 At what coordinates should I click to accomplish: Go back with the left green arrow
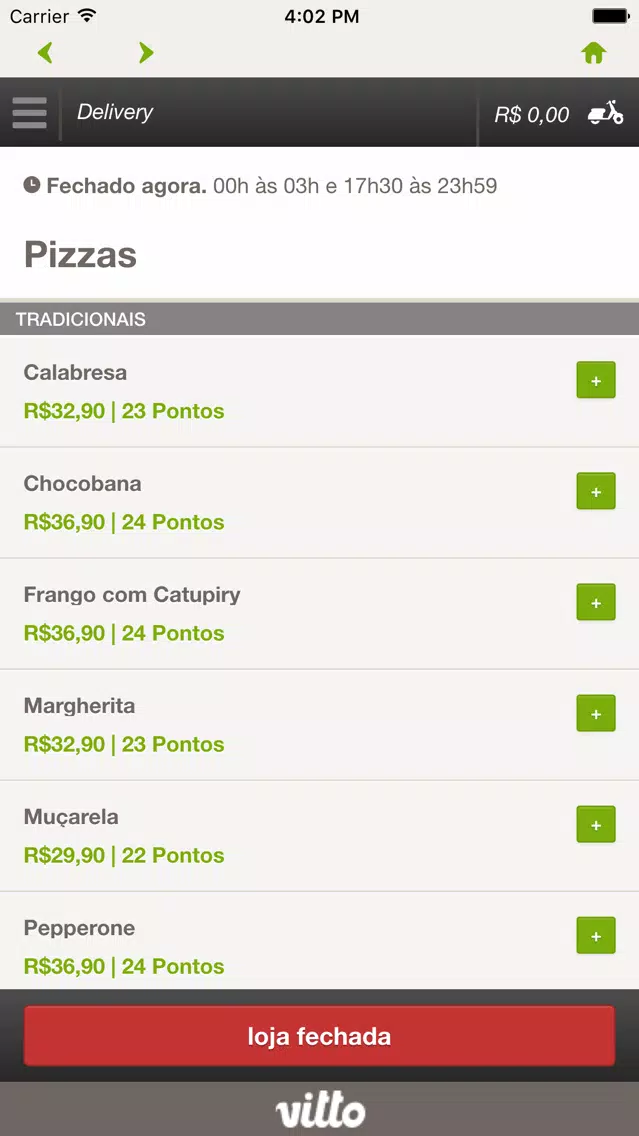45,53
